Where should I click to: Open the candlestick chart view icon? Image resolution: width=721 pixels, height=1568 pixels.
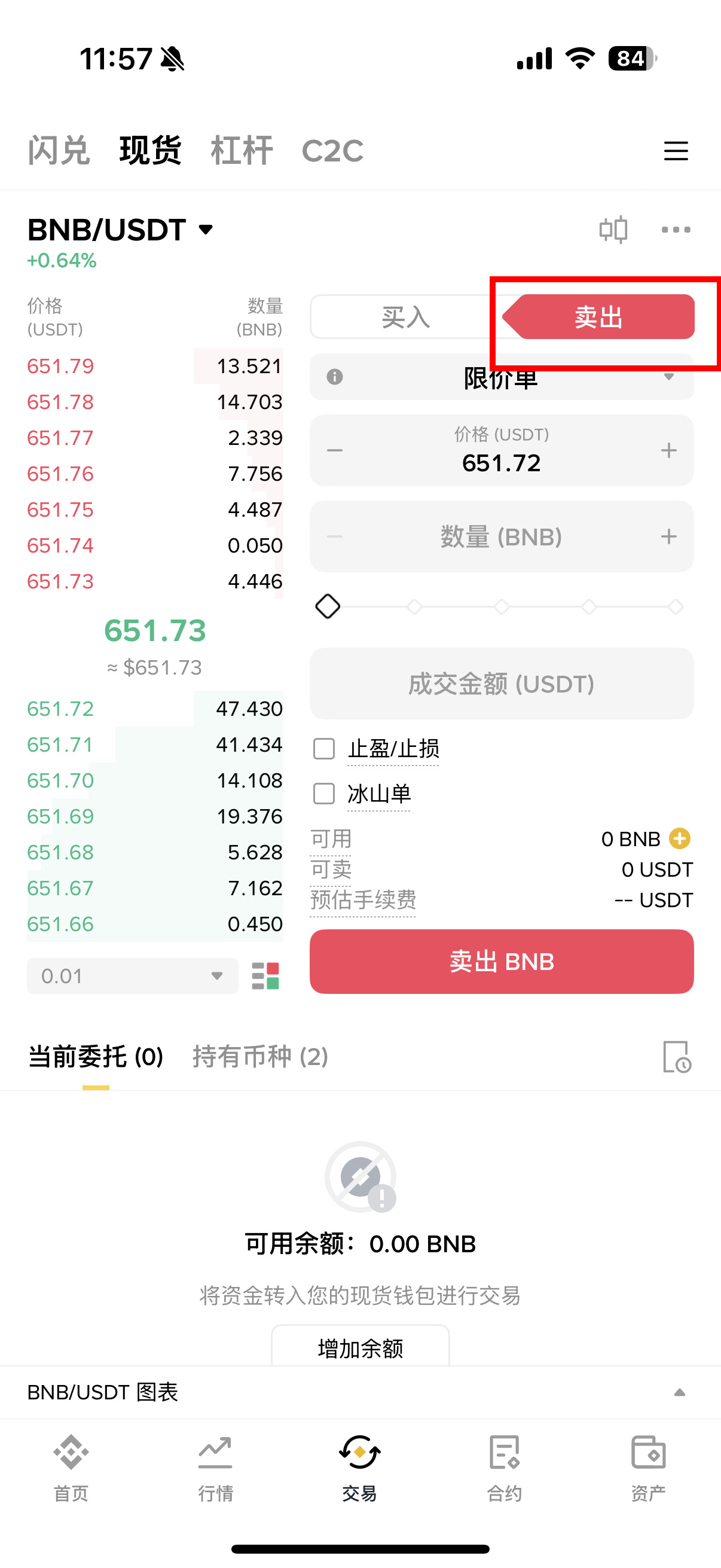click(614, 230)
